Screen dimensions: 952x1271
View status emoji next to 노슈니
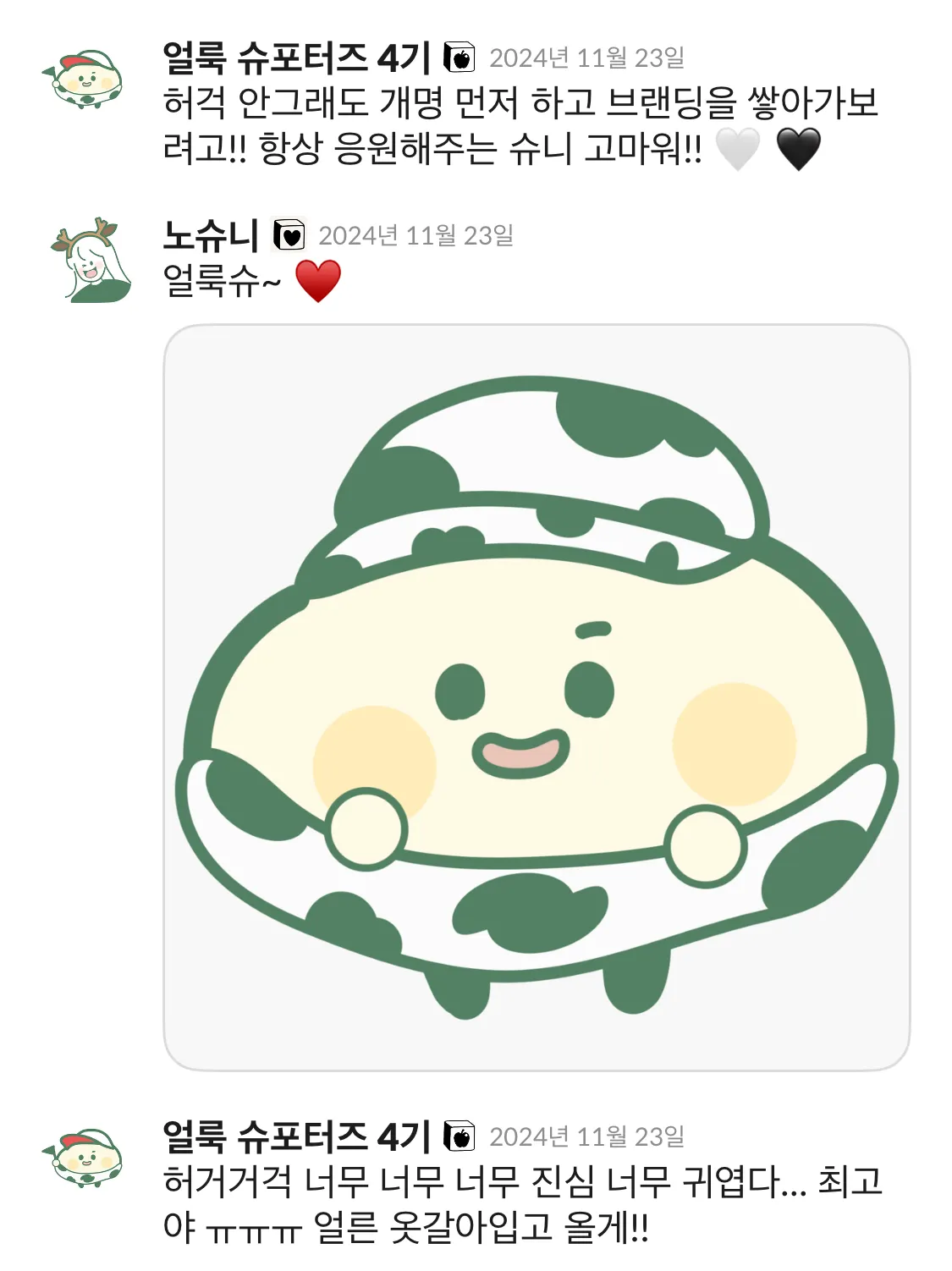289,235
